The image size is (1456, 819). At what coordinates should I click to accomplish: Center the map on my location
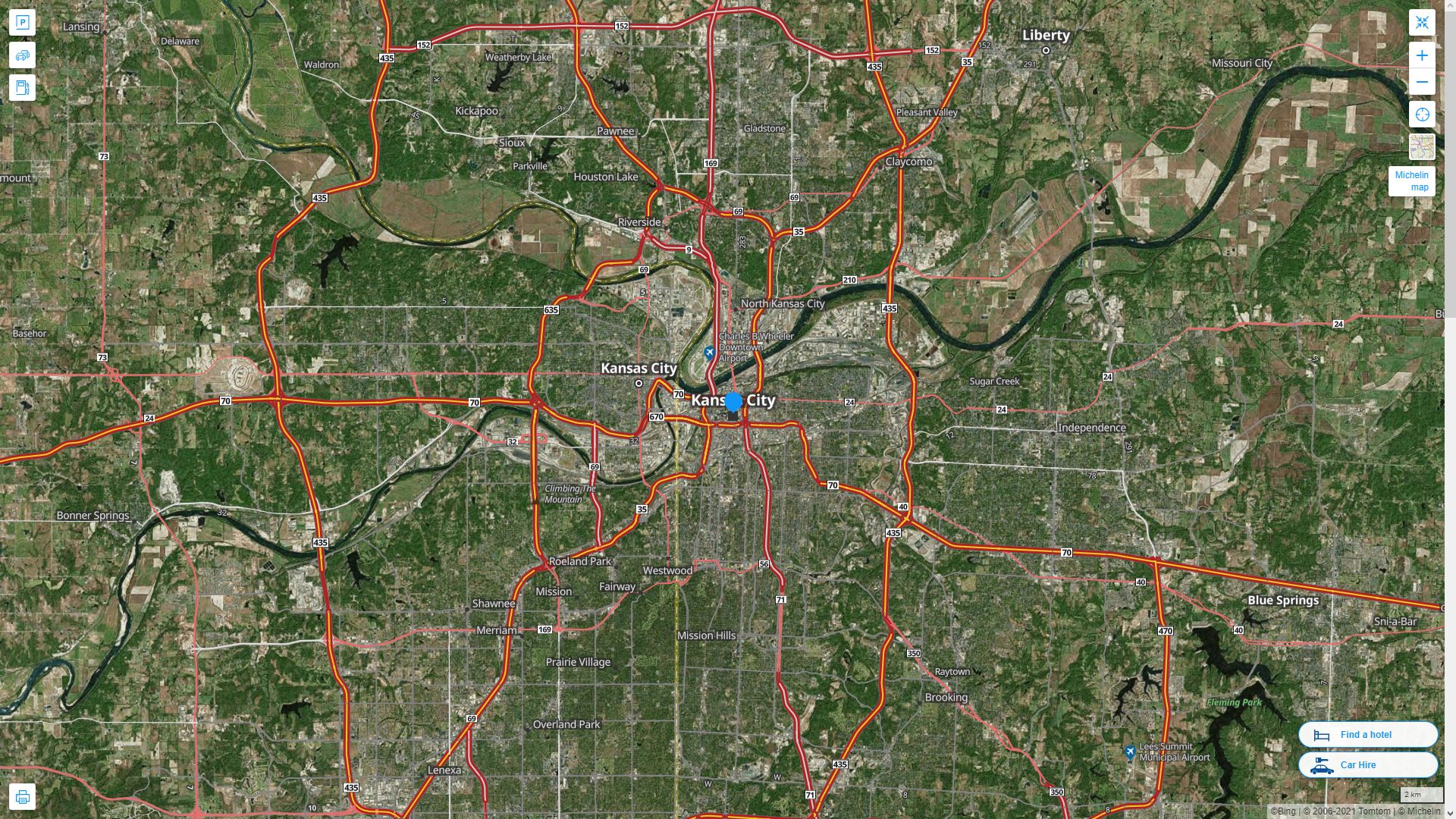point(1422,115)
